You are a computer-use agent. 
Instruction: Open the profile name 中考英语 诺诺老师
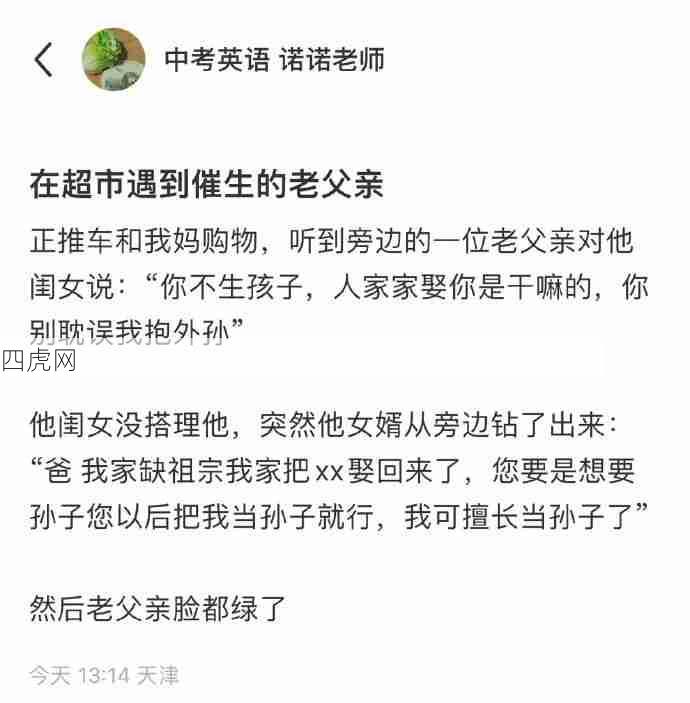273,60
